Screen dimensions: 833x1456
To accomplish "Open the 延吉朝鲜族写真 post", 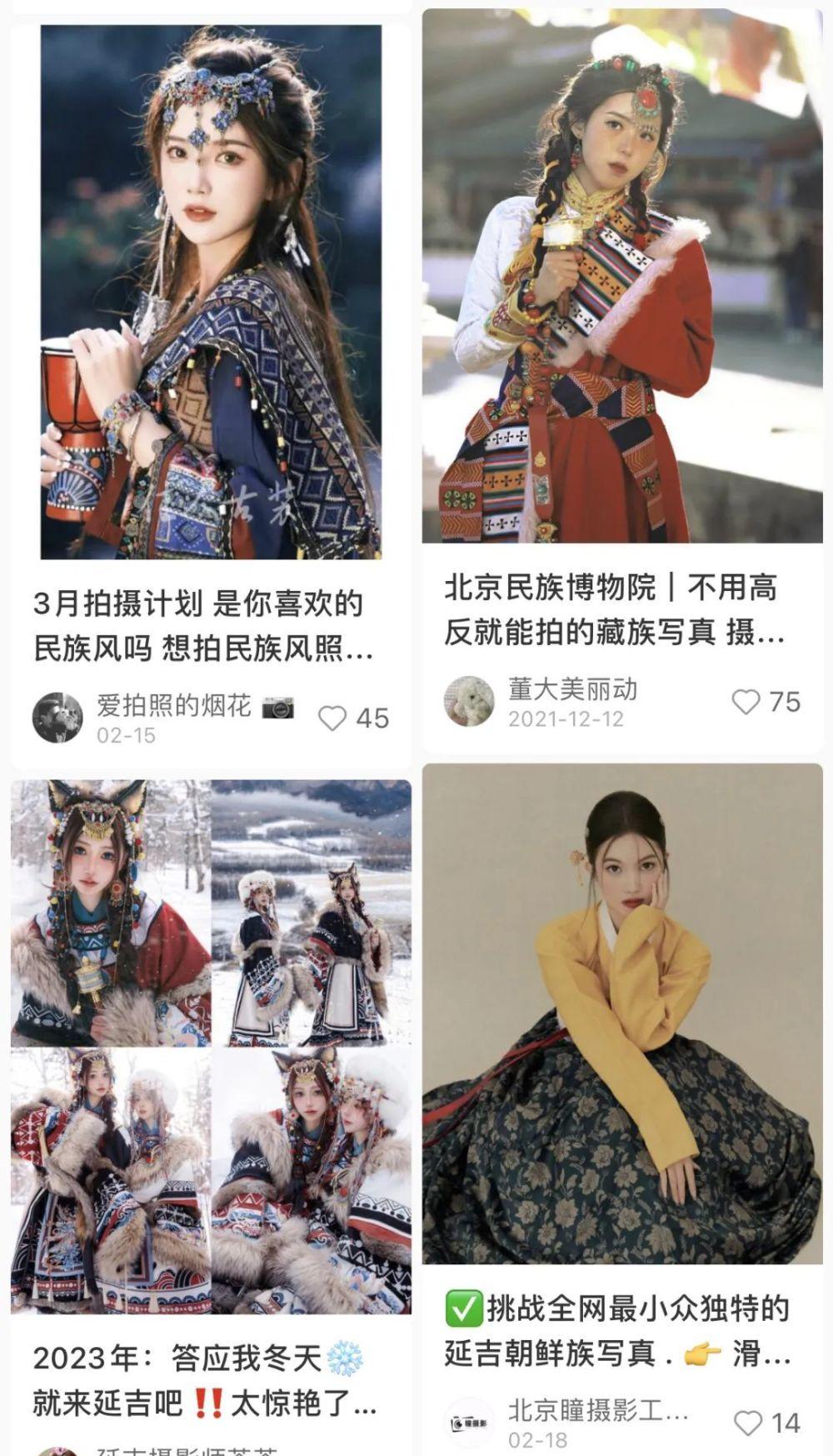I will tap(622, 1013).
